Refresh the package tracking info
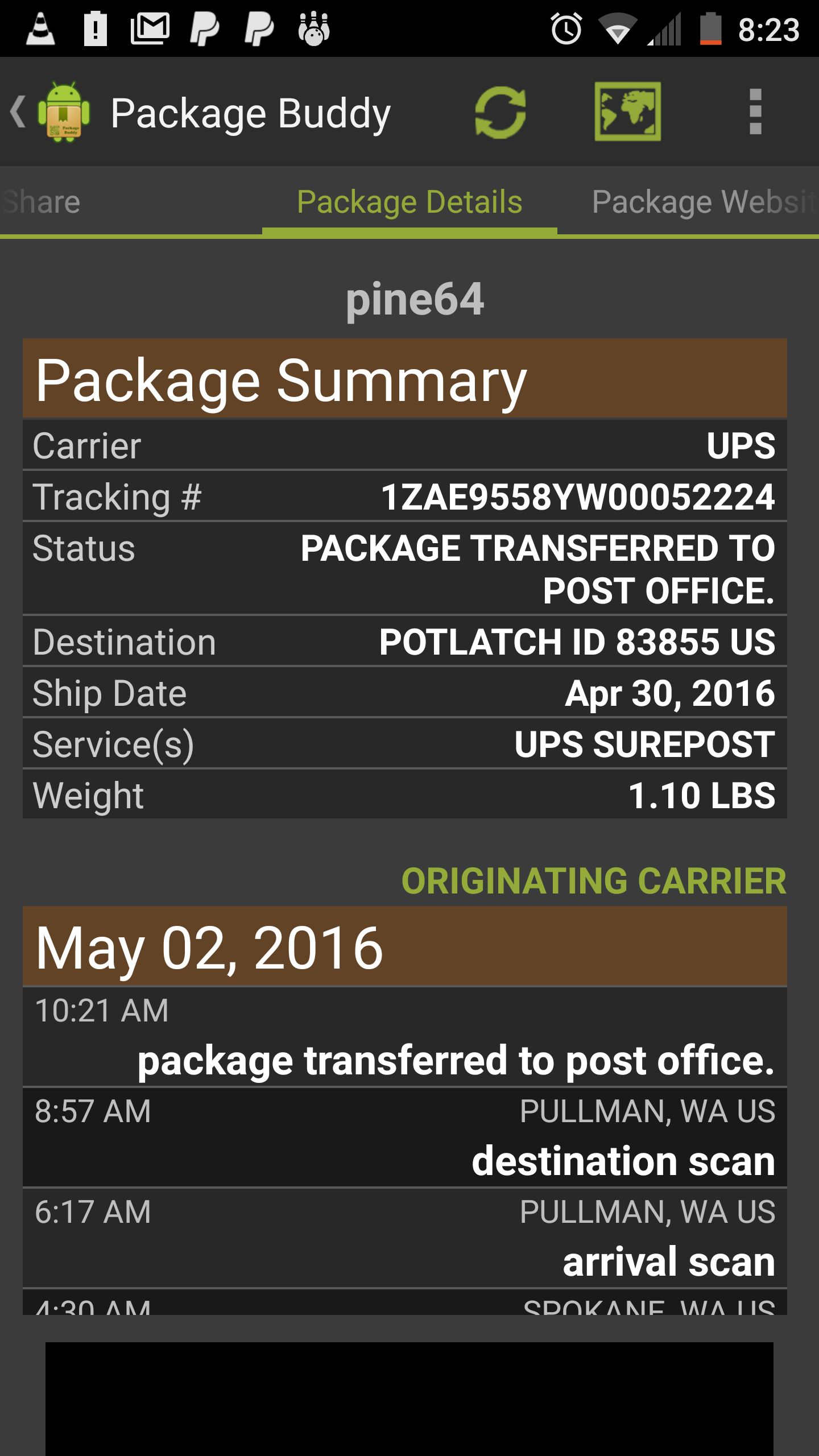819x1456 pixels. [x=500, y=112]
